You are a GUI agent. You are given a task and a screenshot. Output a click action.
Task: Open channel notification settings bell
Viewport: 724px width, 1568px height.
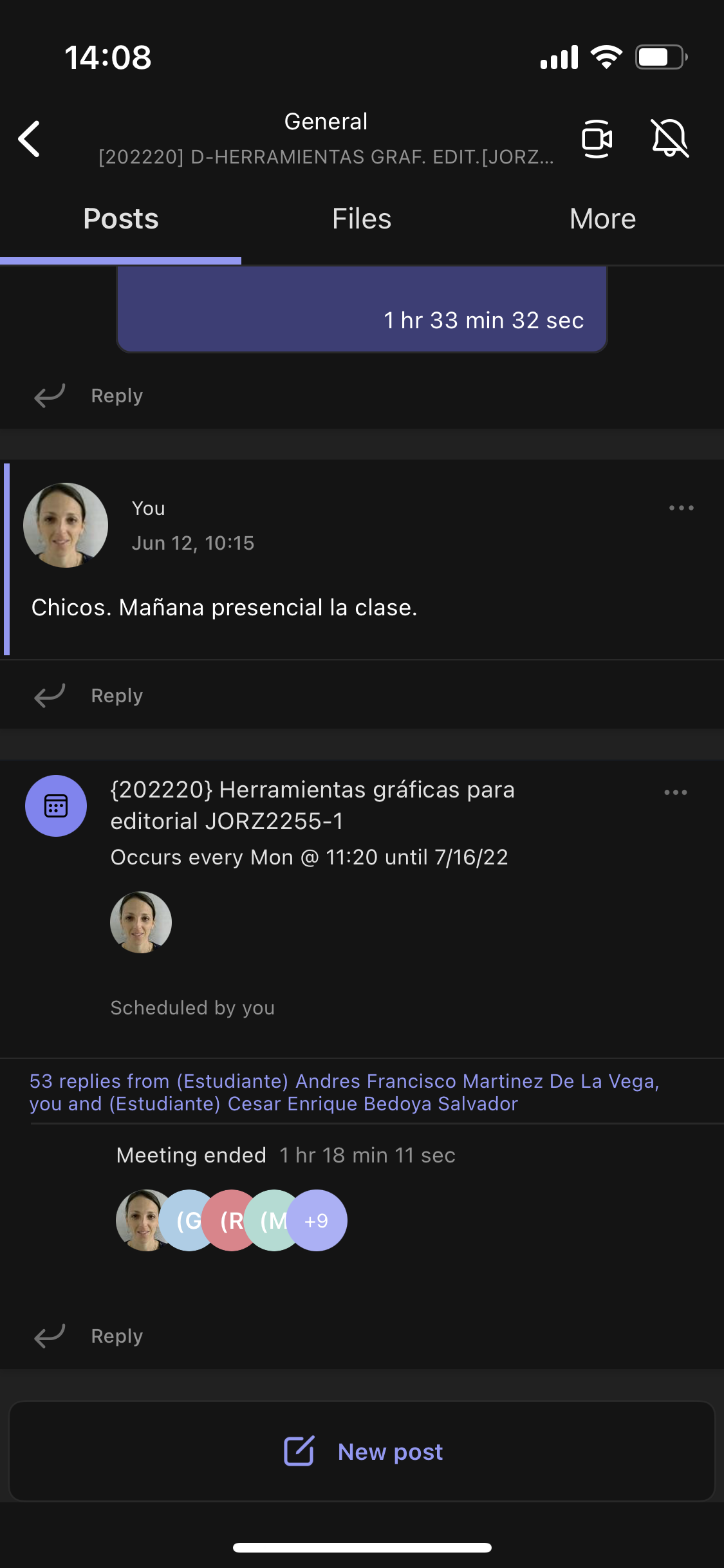670,138
